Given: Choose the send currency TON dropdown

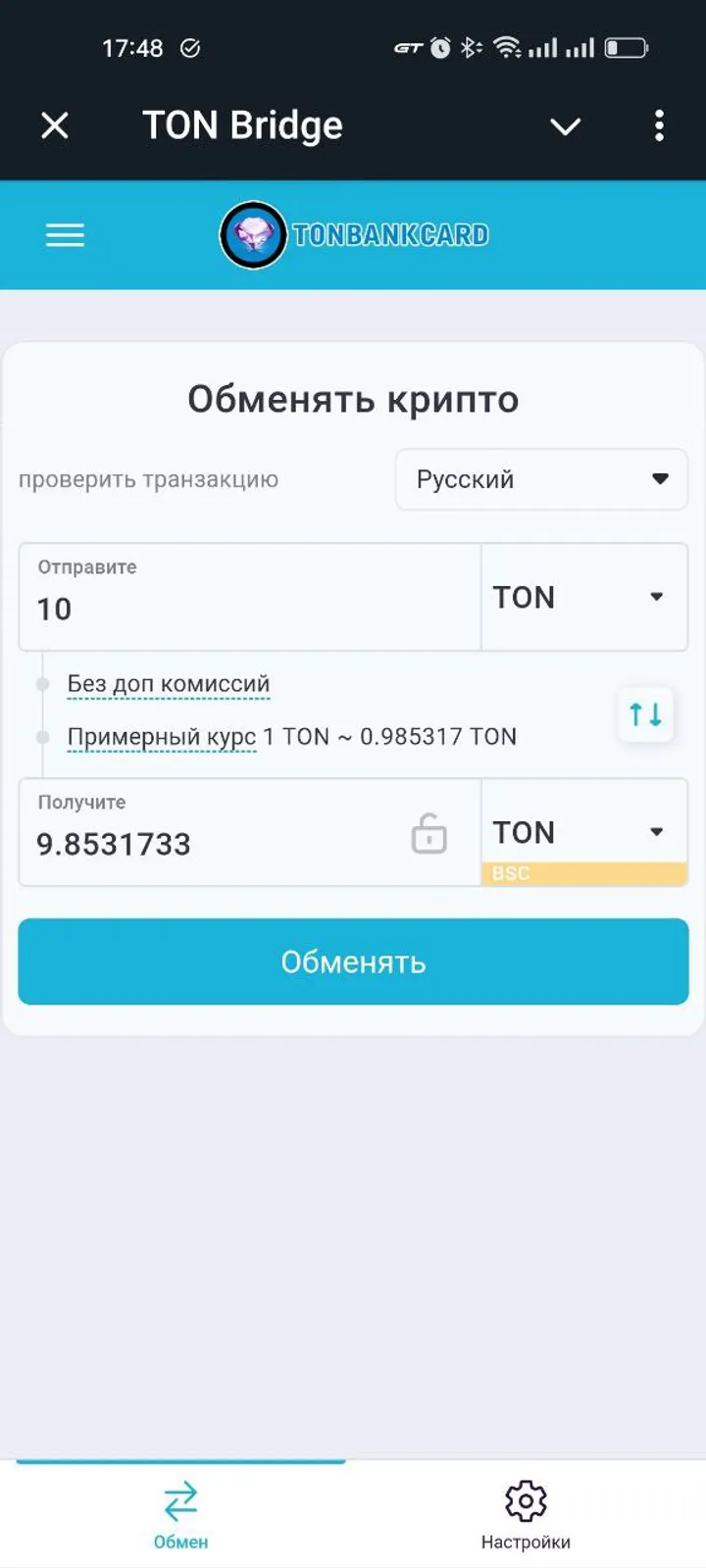Looking at the screenshot, I should 583,597.
